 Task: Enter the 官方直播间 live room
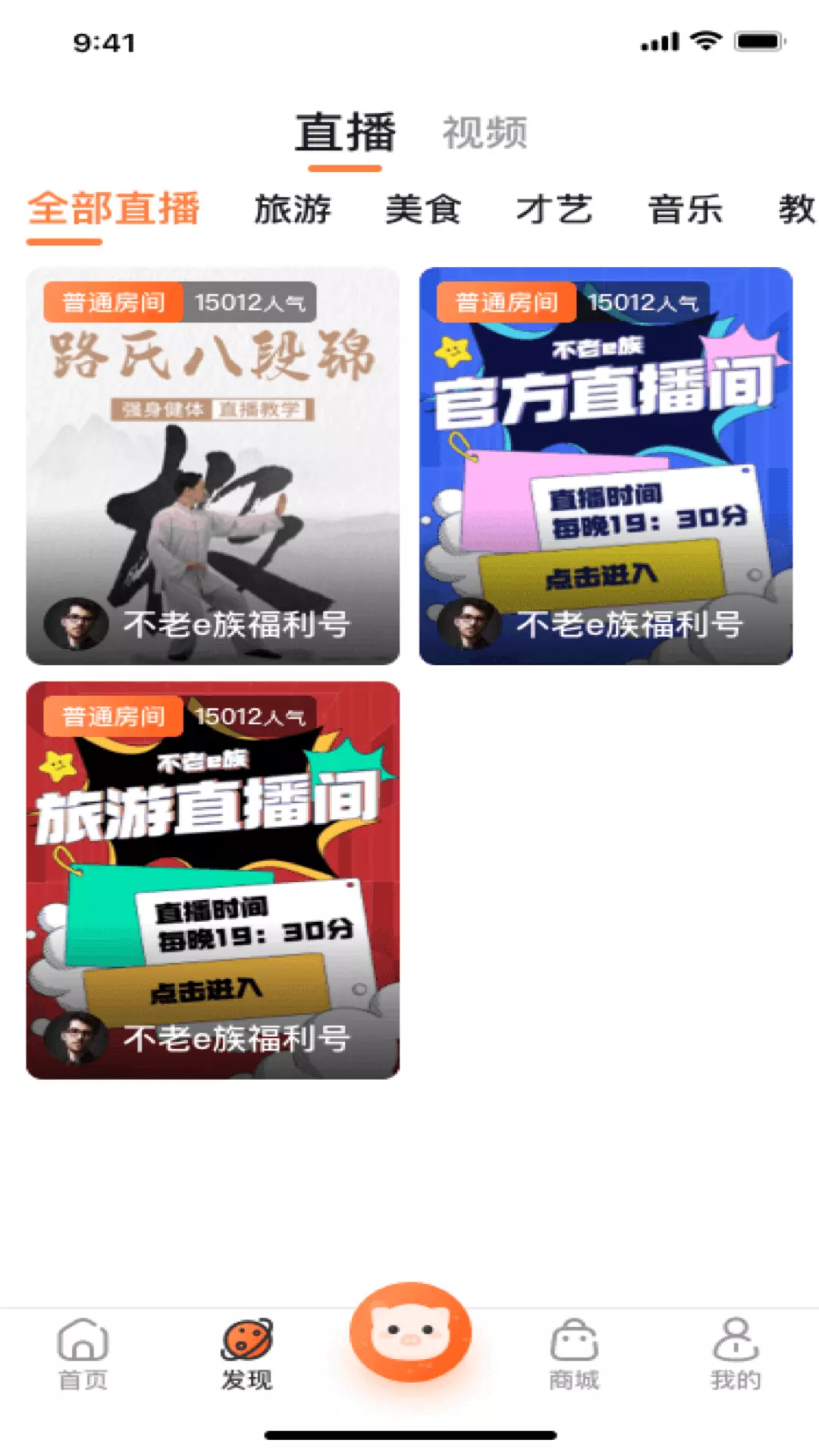coord(606,466)
